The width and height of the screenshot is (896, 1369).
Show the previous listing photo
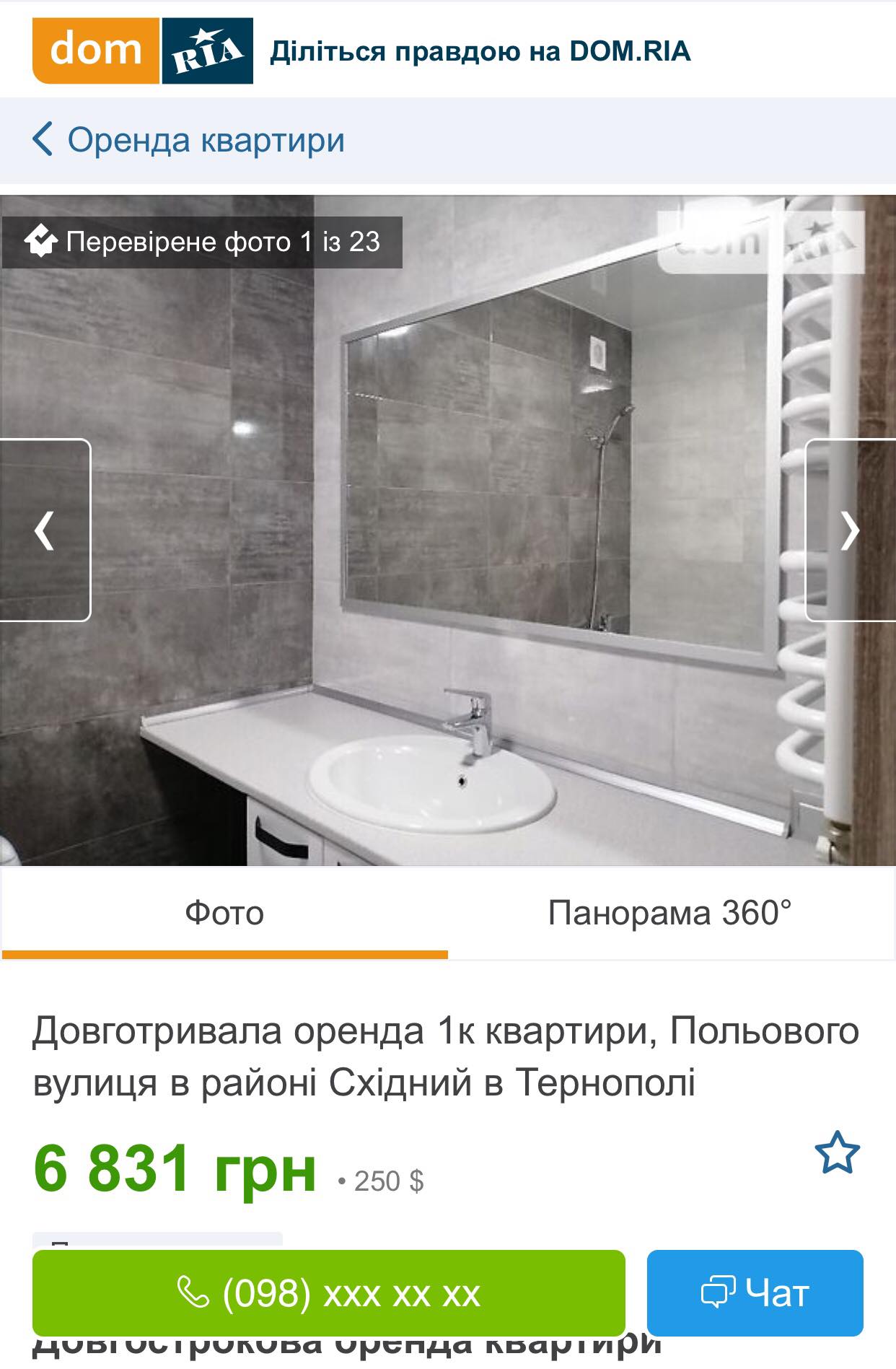point(45,530)
